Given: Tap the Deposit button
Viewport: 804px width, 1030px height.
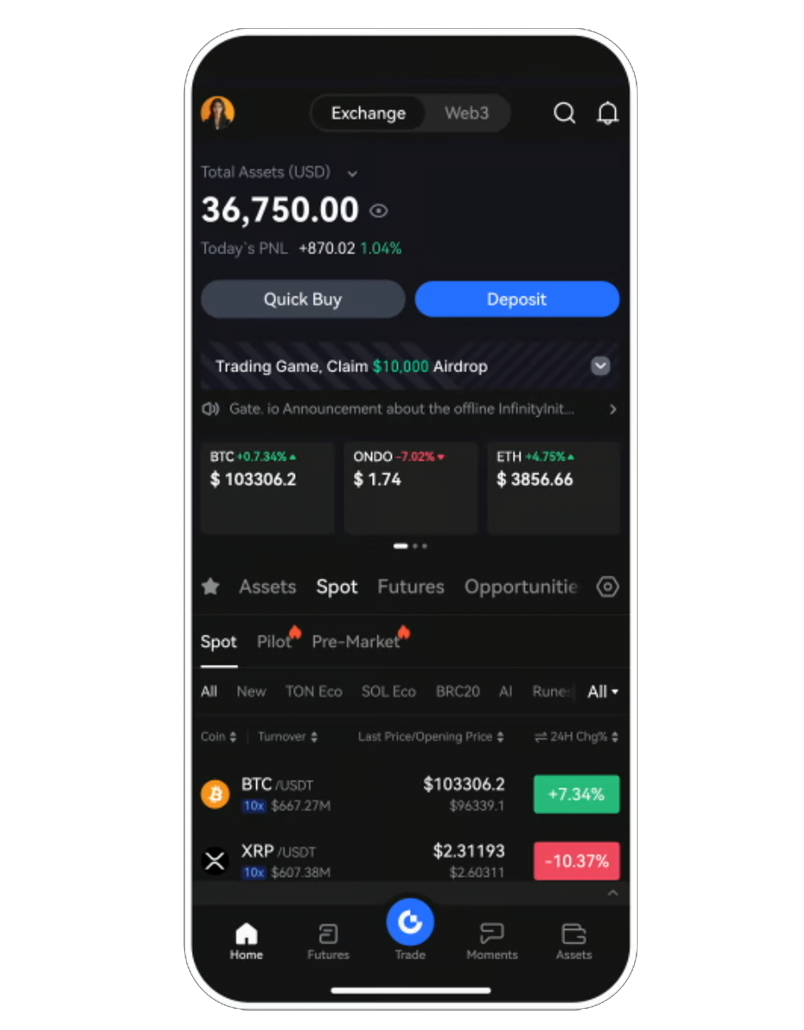Looking at the screenshot, I should (x=516, y=299).
